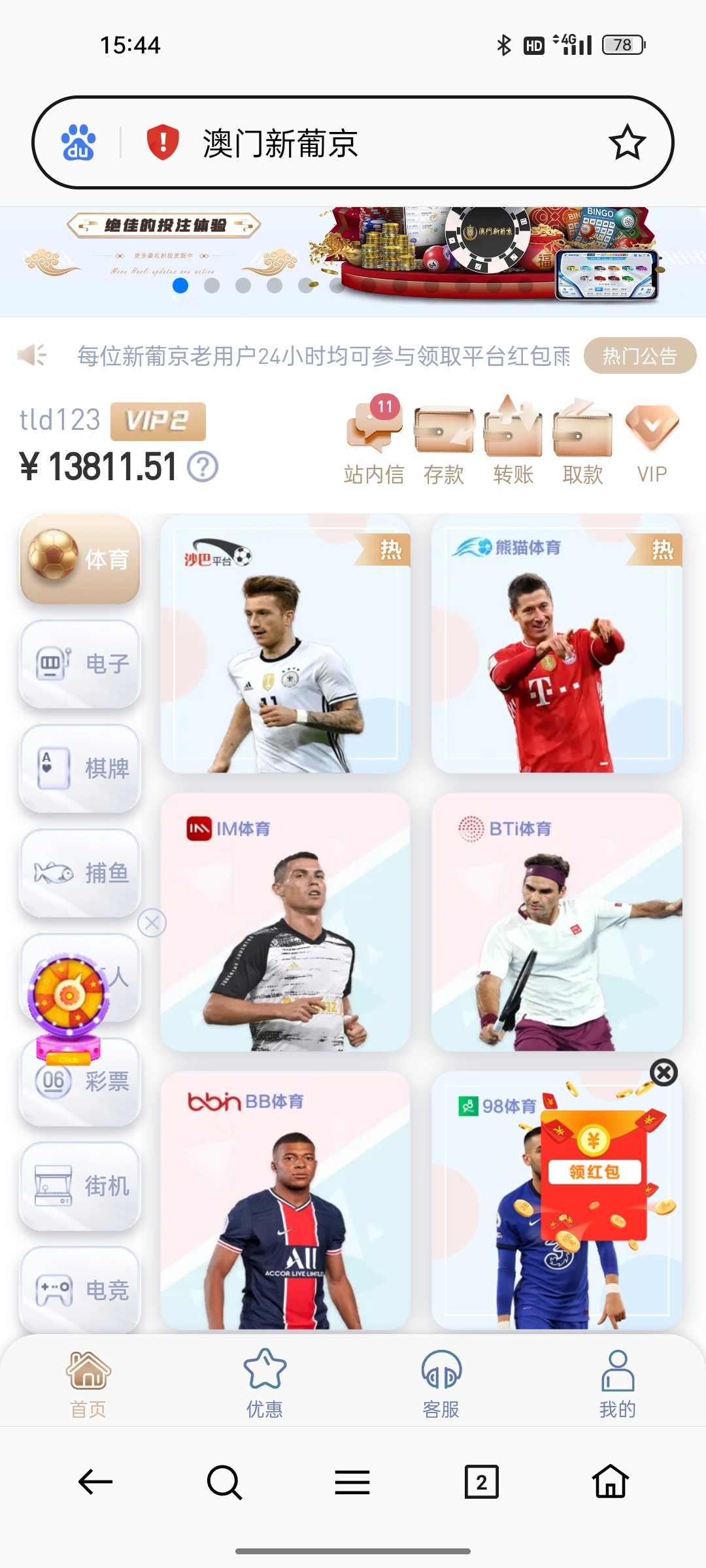Open the 热门公告 announcements button
This screenshot has height=1568, width=706.
click(639, 356)
